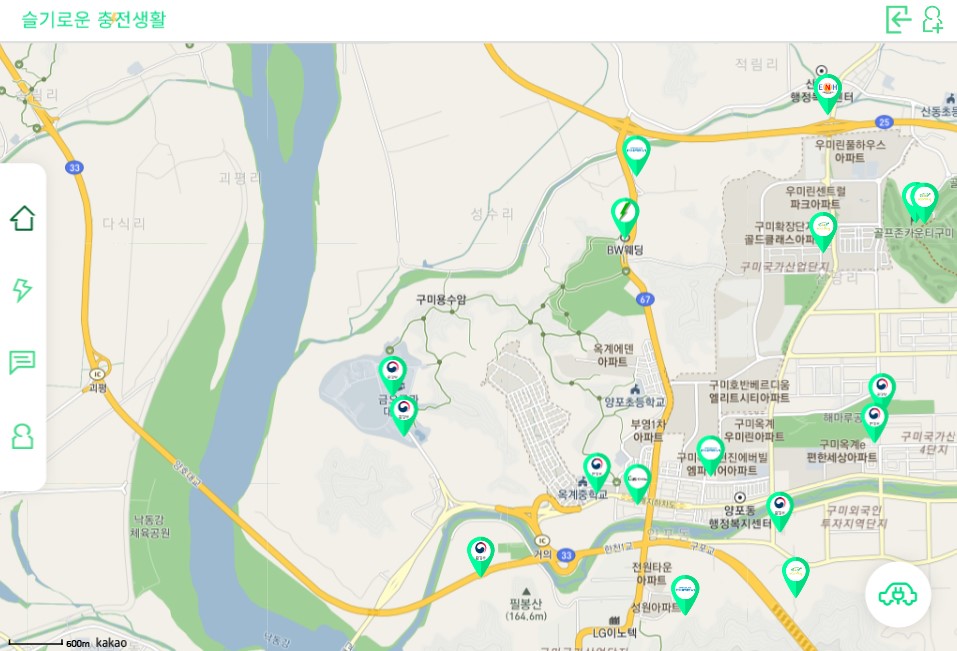Tap the 슬기로운 충전생활 title
Screen dimensions: 957x651
(94, 19)
